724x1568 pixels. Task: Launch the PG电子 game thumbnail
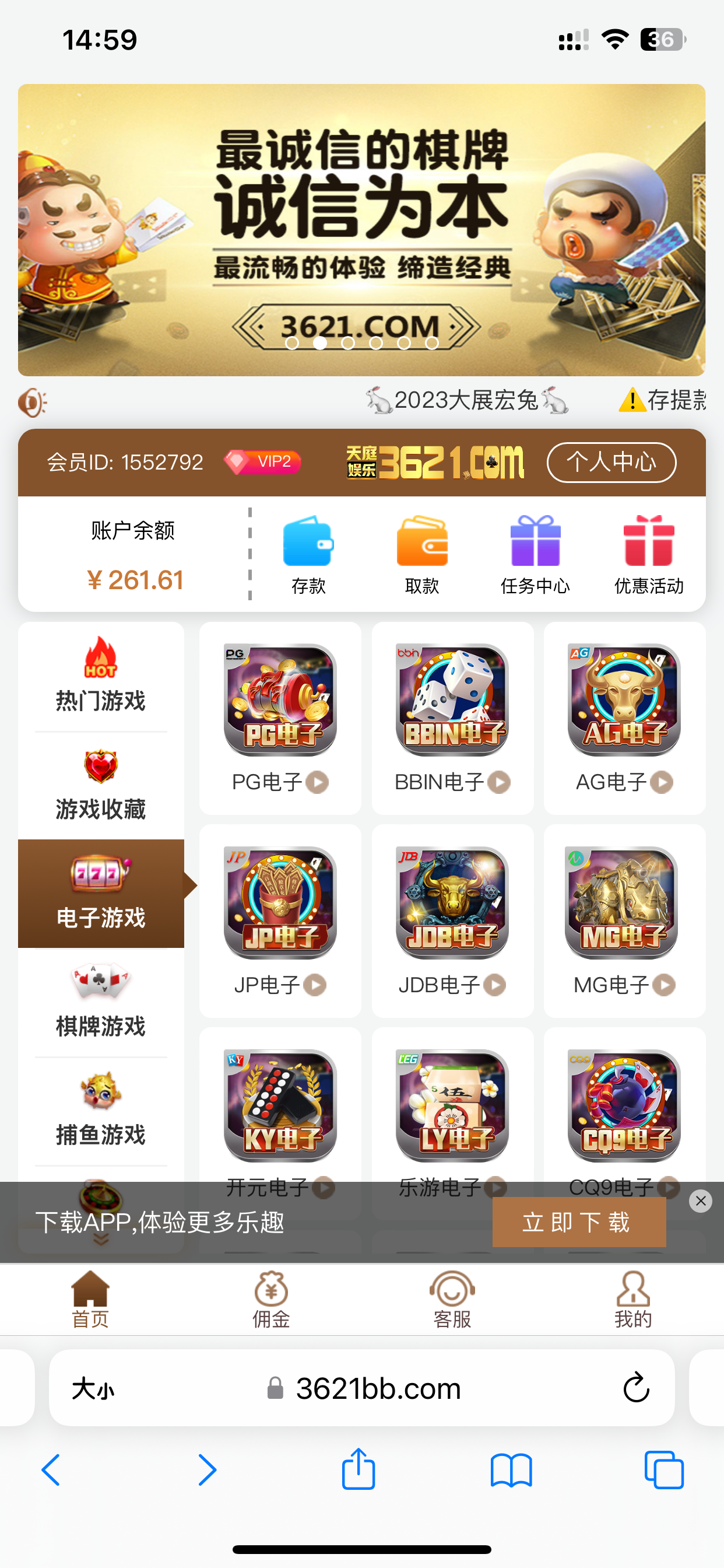click(x=279, y=699)
